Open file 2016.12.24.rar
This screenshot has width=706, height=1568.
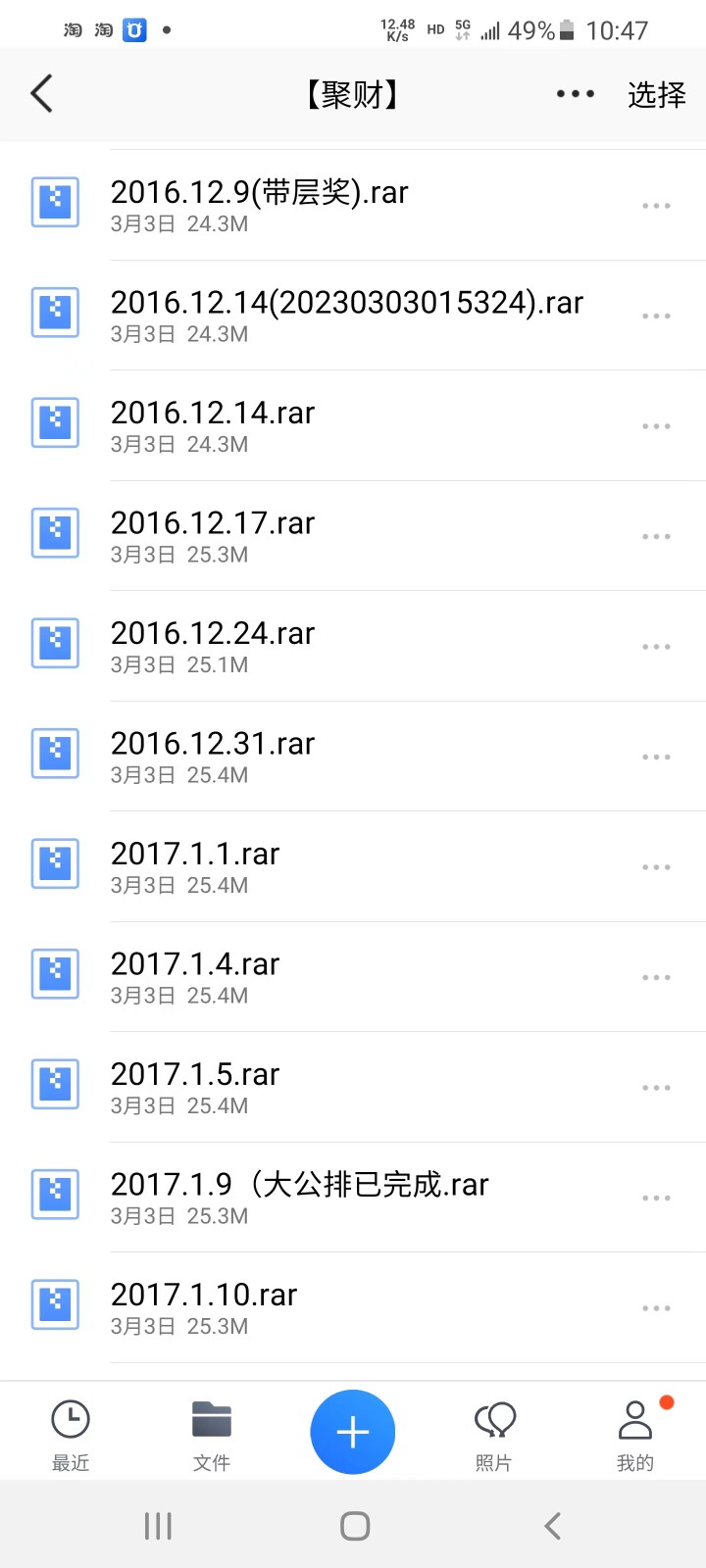click(x=213, y=646)
